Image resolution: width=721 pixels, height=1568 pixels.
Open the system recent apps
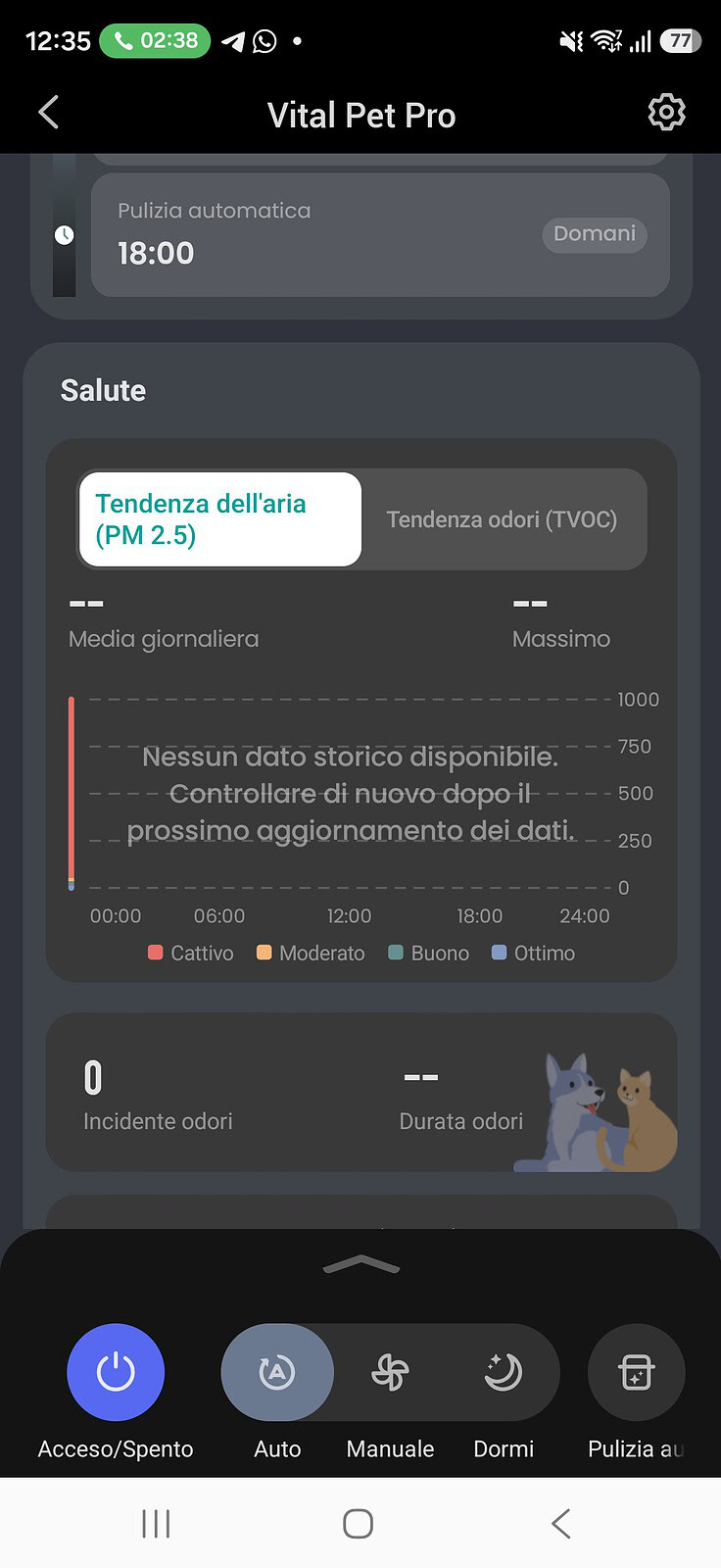point(156,1523)
